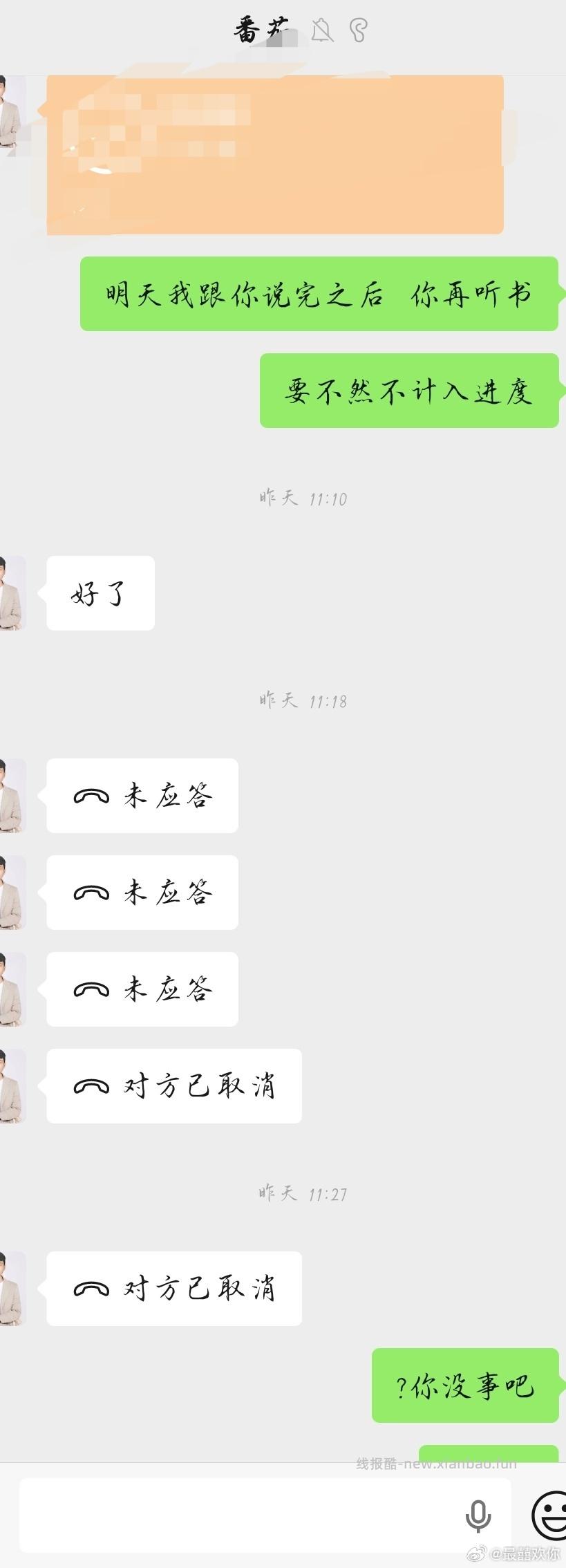
Task: Tap the microphone voice input icon
Action: (x=478, y=1516)
